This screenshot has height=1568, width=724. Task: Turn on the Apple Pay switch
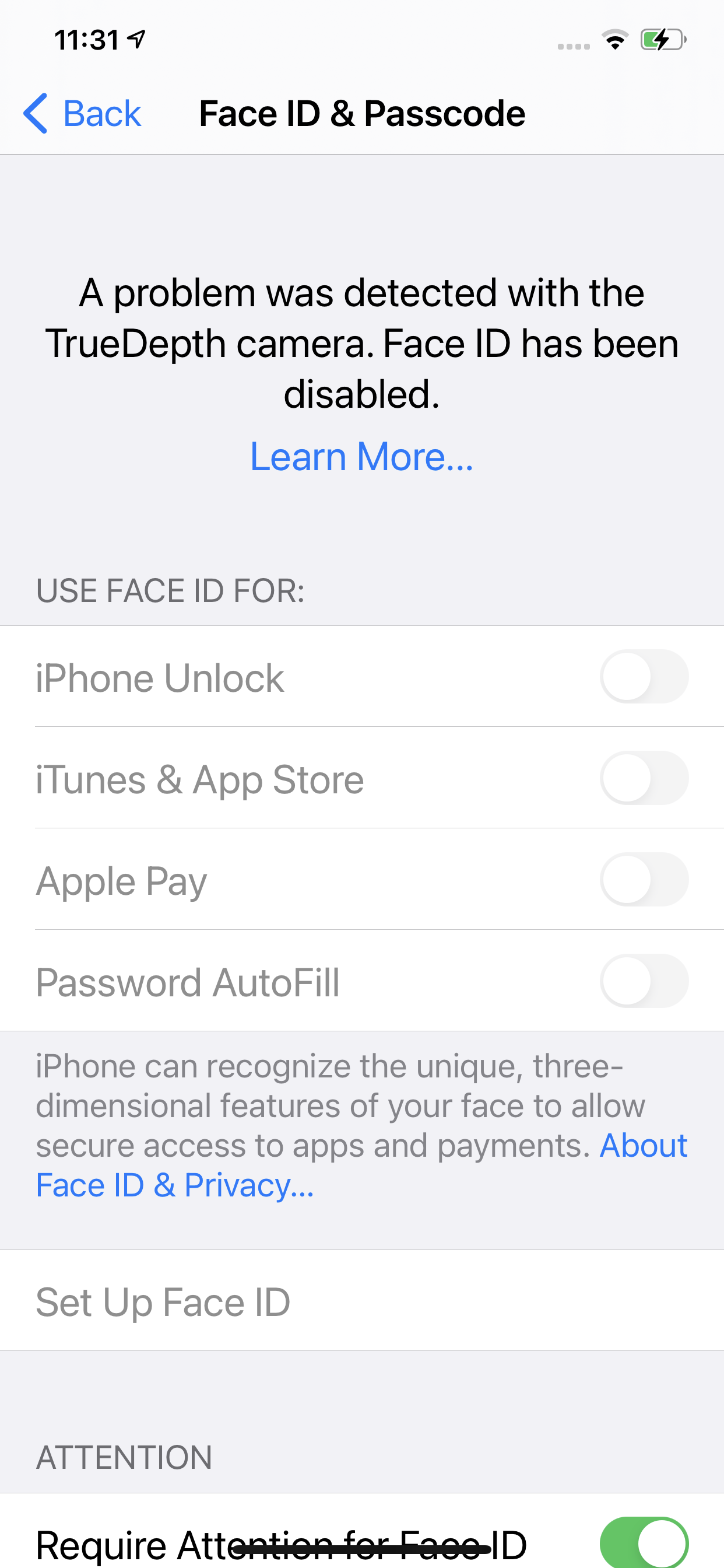point(644,880)
